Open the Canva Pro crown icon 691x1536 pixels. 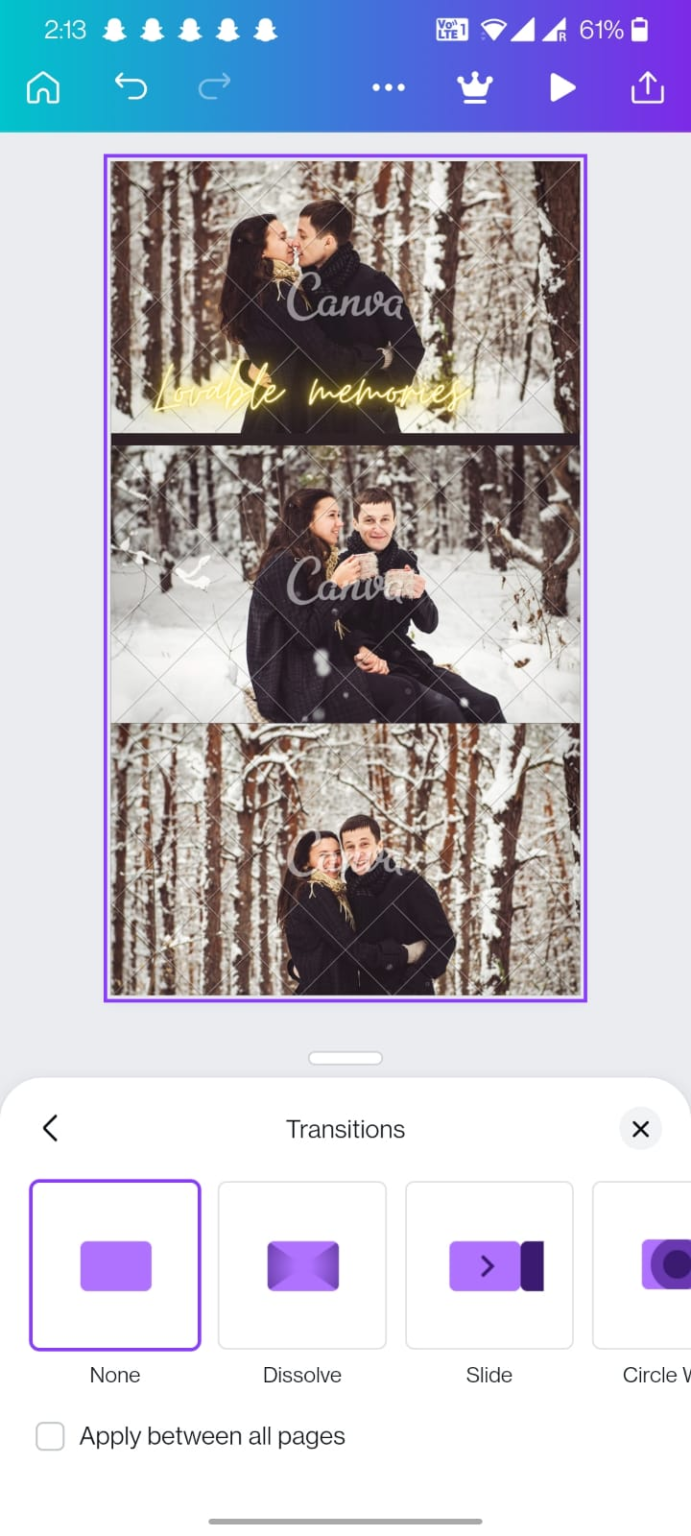tap(475, 88)
